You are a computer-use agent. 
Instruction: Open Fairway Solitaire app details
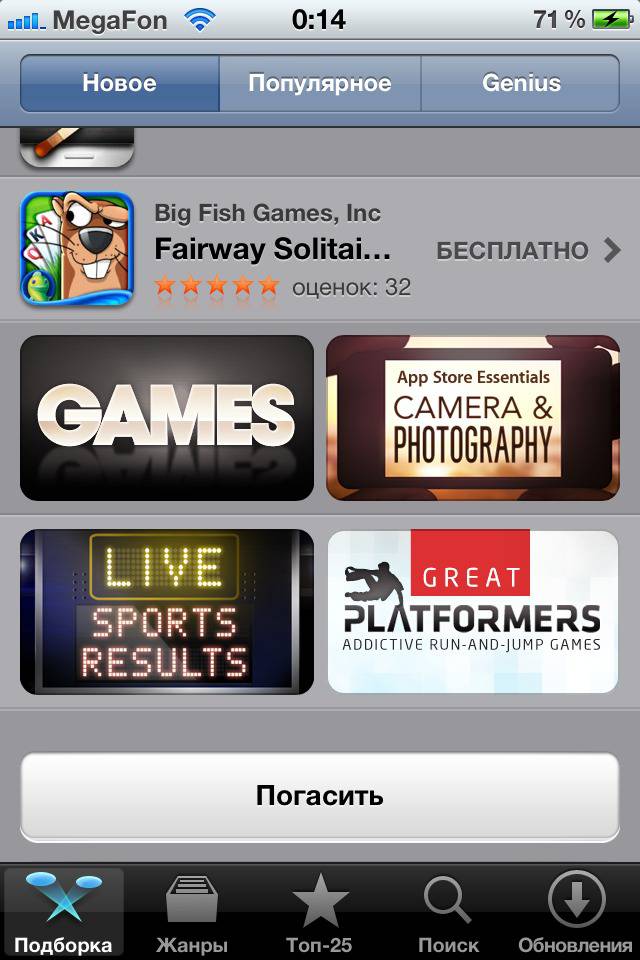pyautogui.click(x=272, y=249)
